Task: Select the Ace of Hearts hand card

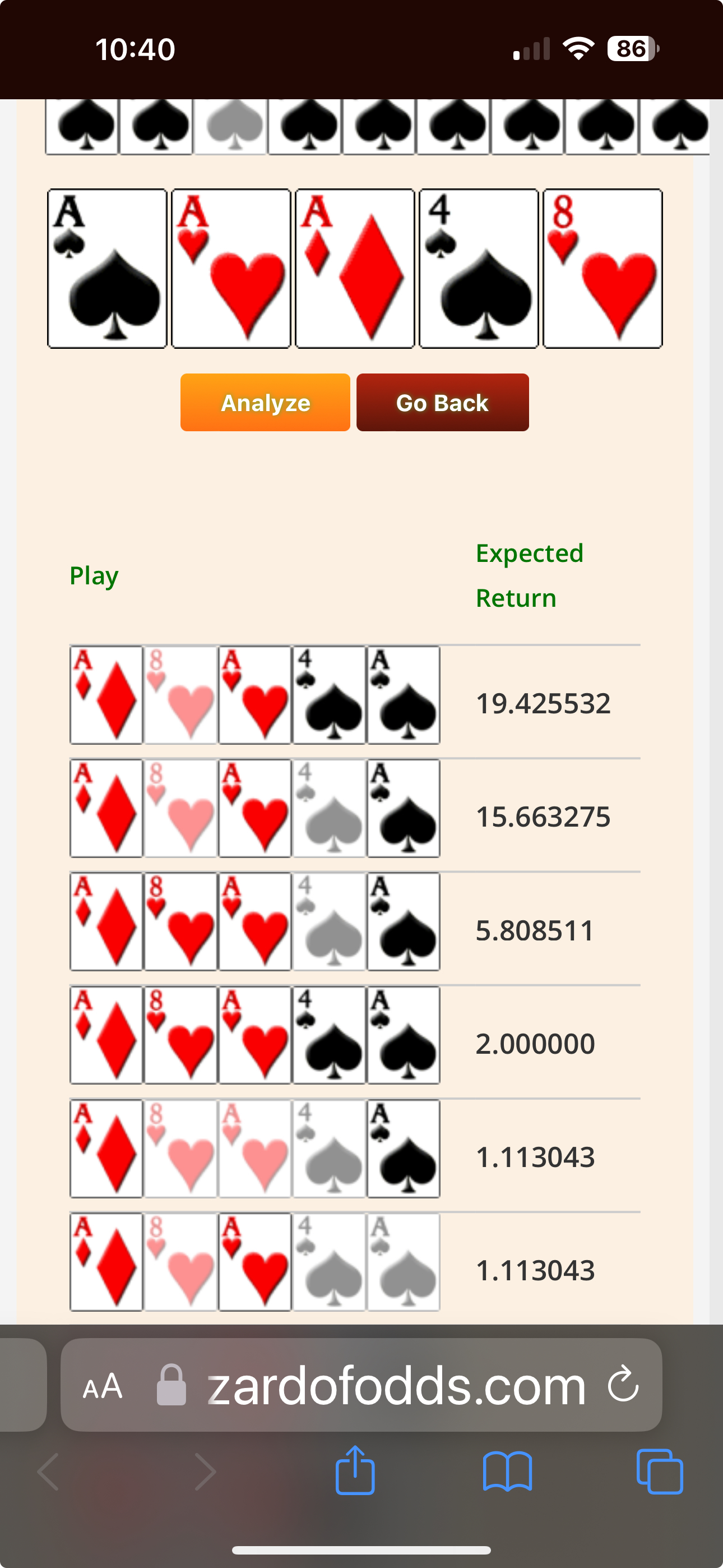Action: [231, 269]
